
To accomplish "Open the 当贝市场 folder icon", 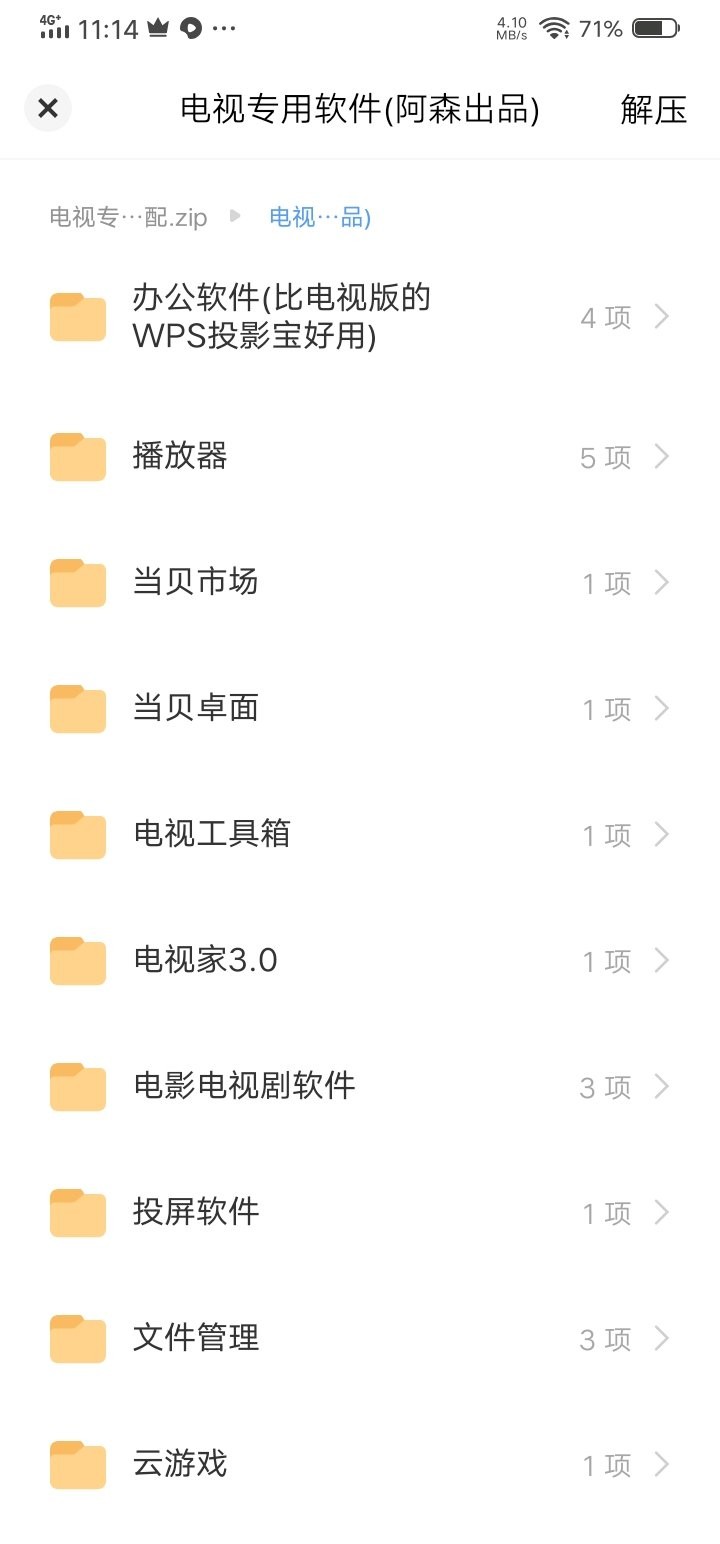I will (x=77, y=583).
